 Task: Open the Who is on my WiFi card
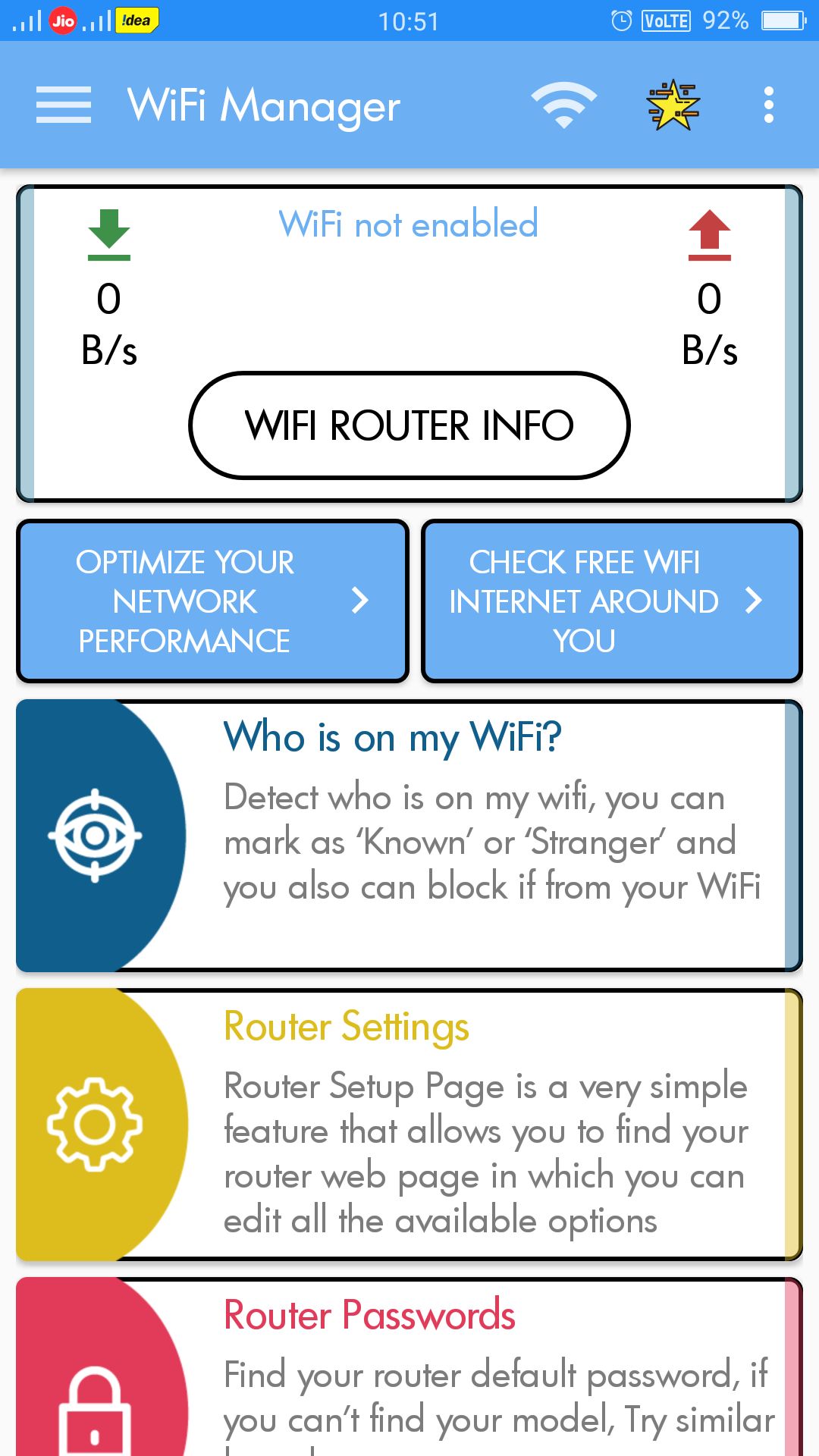pyautogui.click(x=409, y=836)
